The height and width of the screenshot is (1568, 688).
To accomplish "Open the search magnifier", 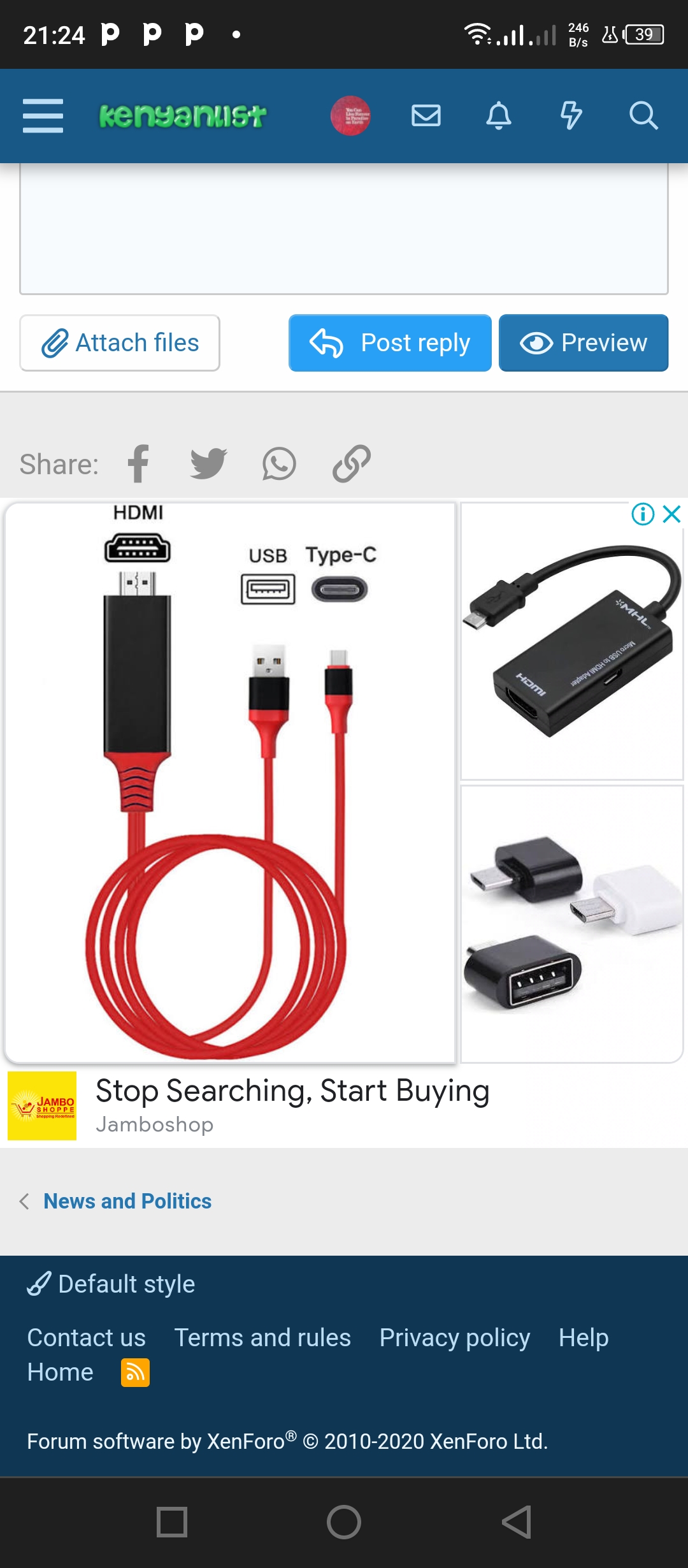I will click(643, 115).
